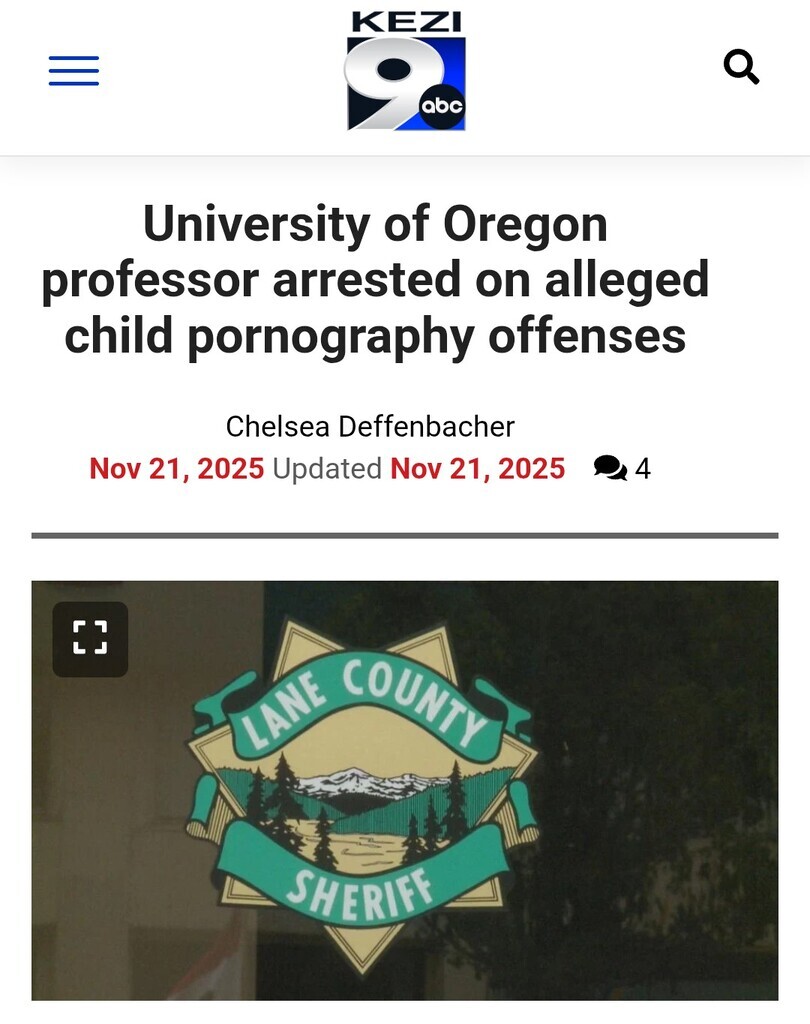810x1024 pixels.
Task: Expand the sheriff image to fullscreen
Action: (x=90, y=639)
